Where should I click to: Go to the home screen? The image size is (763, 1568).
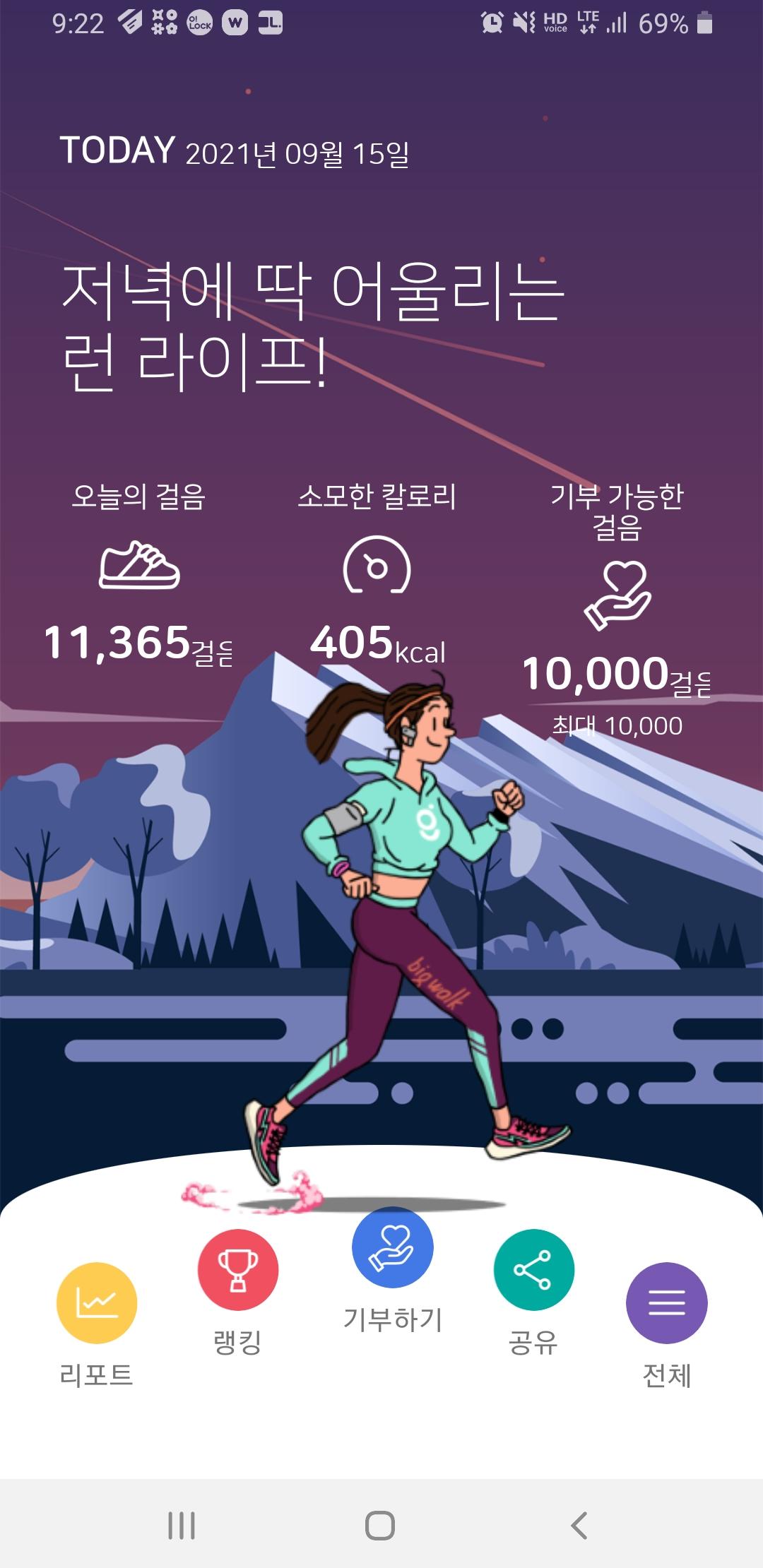coord(380,1526)
